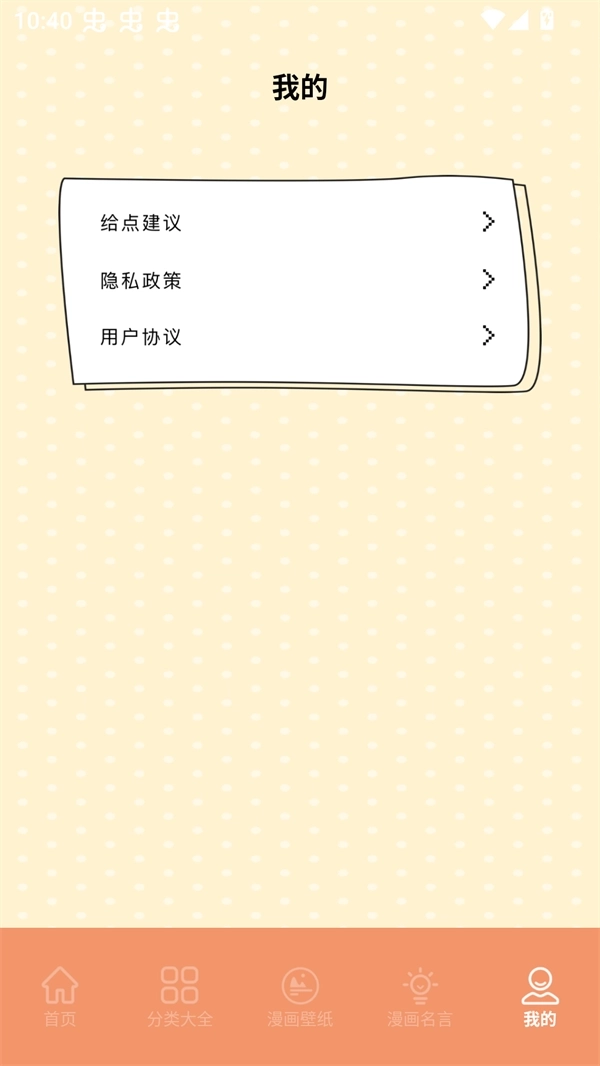The width and height of the screenshot is (600, 1066).
Task: Switch to the 分类大全 tab
Action: pyautogui.click(x=180, y=997)
